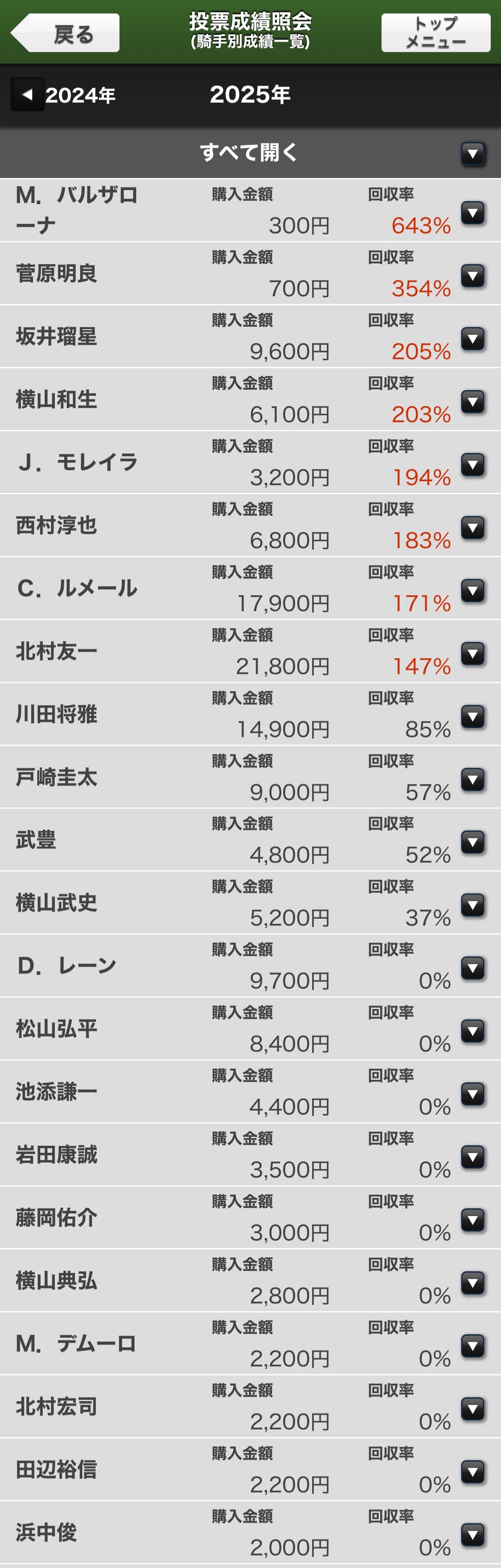
Task: Expand the 松山弘平 row
Action: tap(472, 1032)
